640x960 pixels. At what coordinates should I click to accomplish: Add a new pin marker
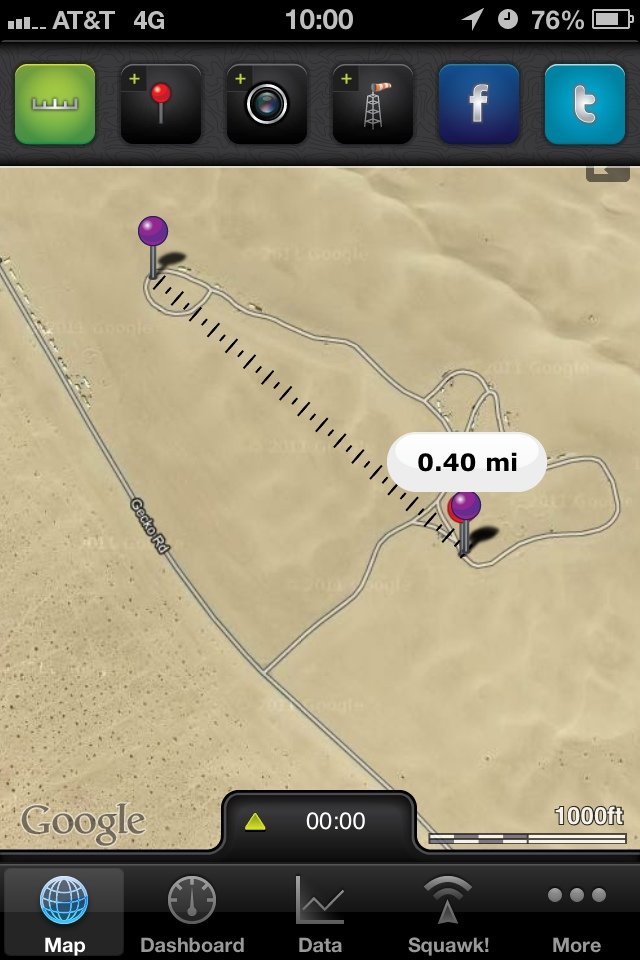click(160, 105)
